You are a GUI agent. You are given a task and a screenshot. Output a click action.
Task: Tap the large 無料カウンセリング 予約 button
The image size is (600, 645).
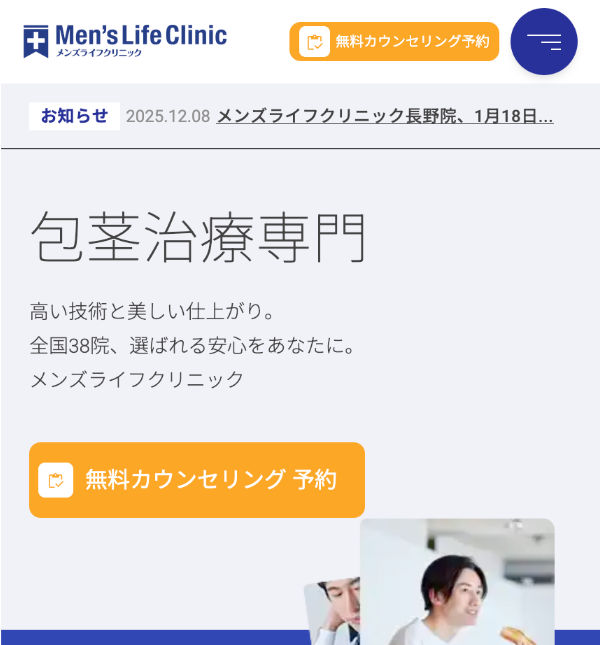point(197,480)
